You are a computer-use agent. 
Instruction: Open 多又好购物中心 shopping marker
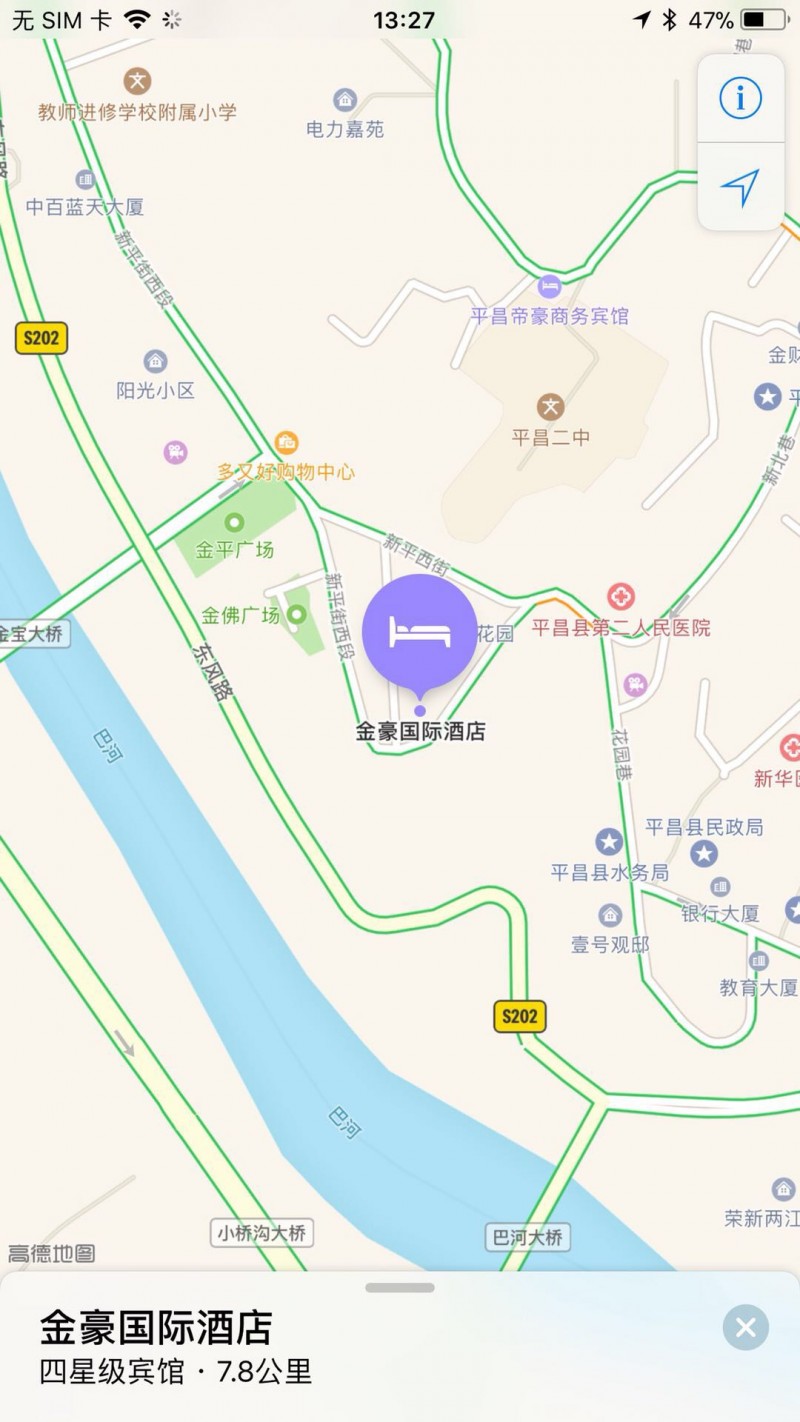tap(287, 442)
